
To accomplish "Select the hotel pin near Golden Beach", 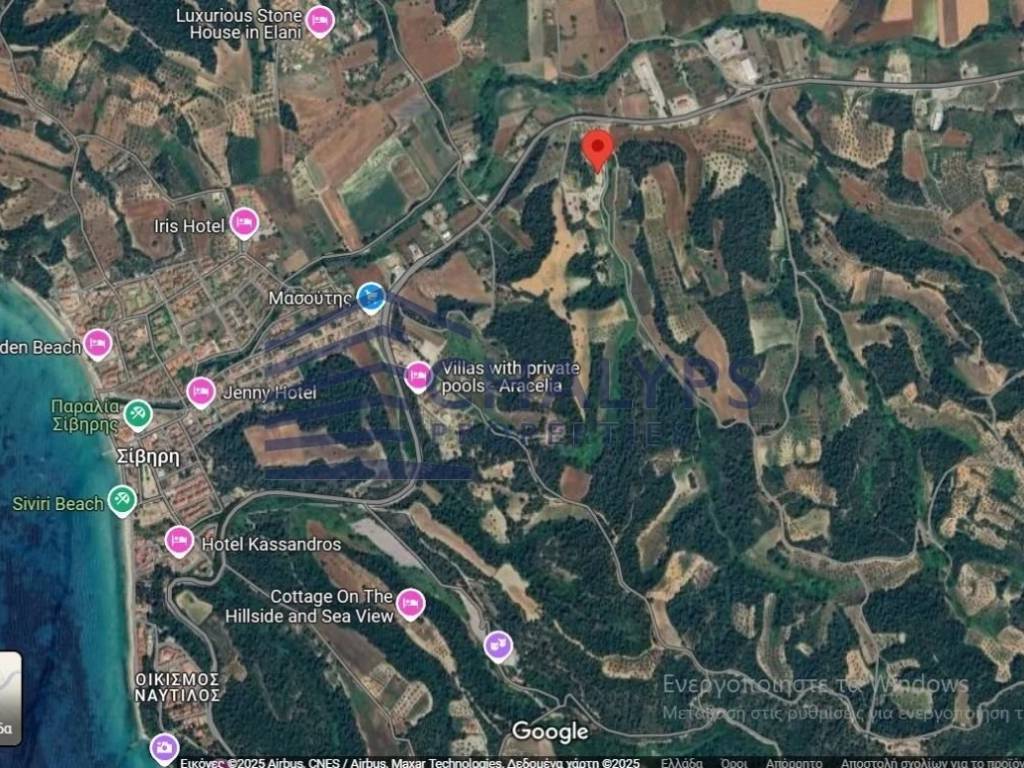I will point(97,345).
